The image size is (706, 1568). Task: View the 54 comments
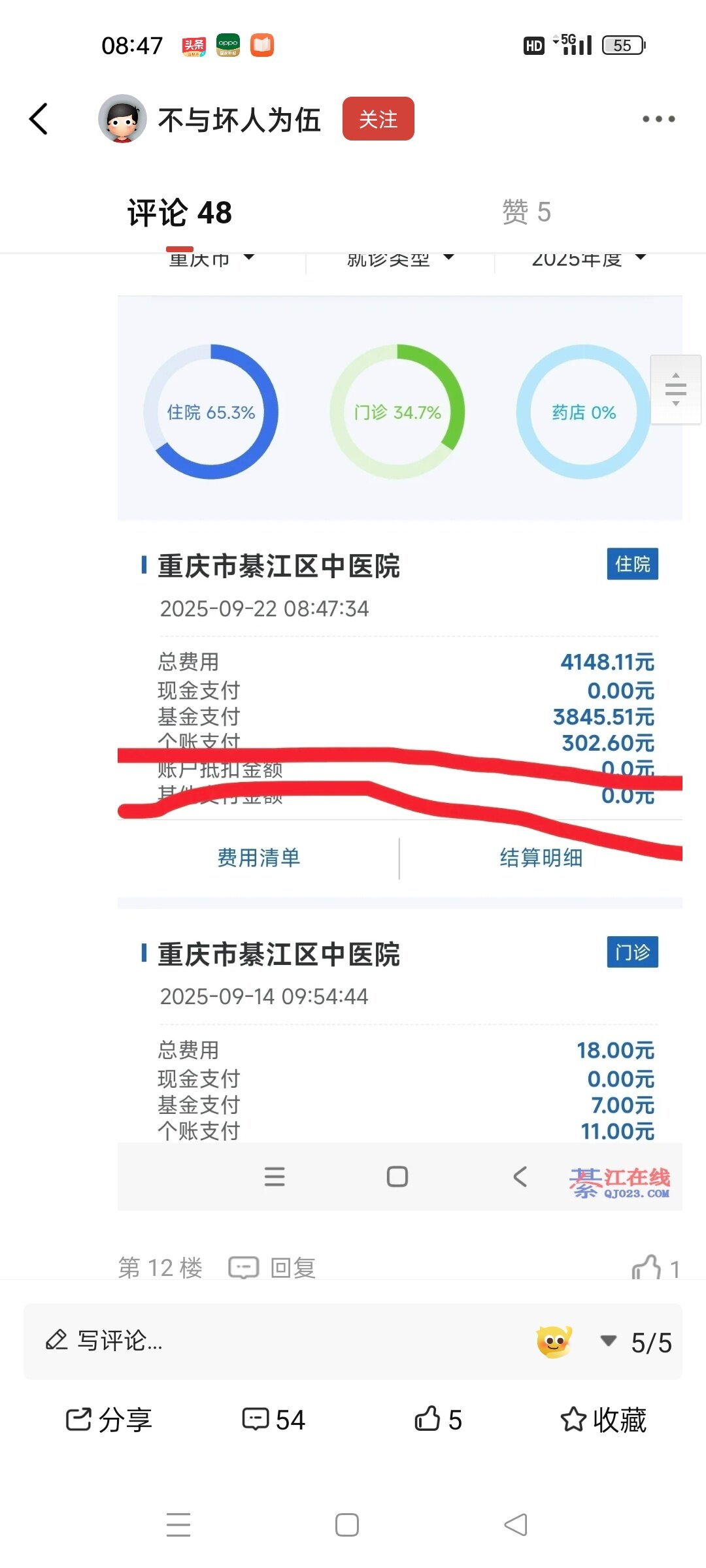click(273, 1419)
